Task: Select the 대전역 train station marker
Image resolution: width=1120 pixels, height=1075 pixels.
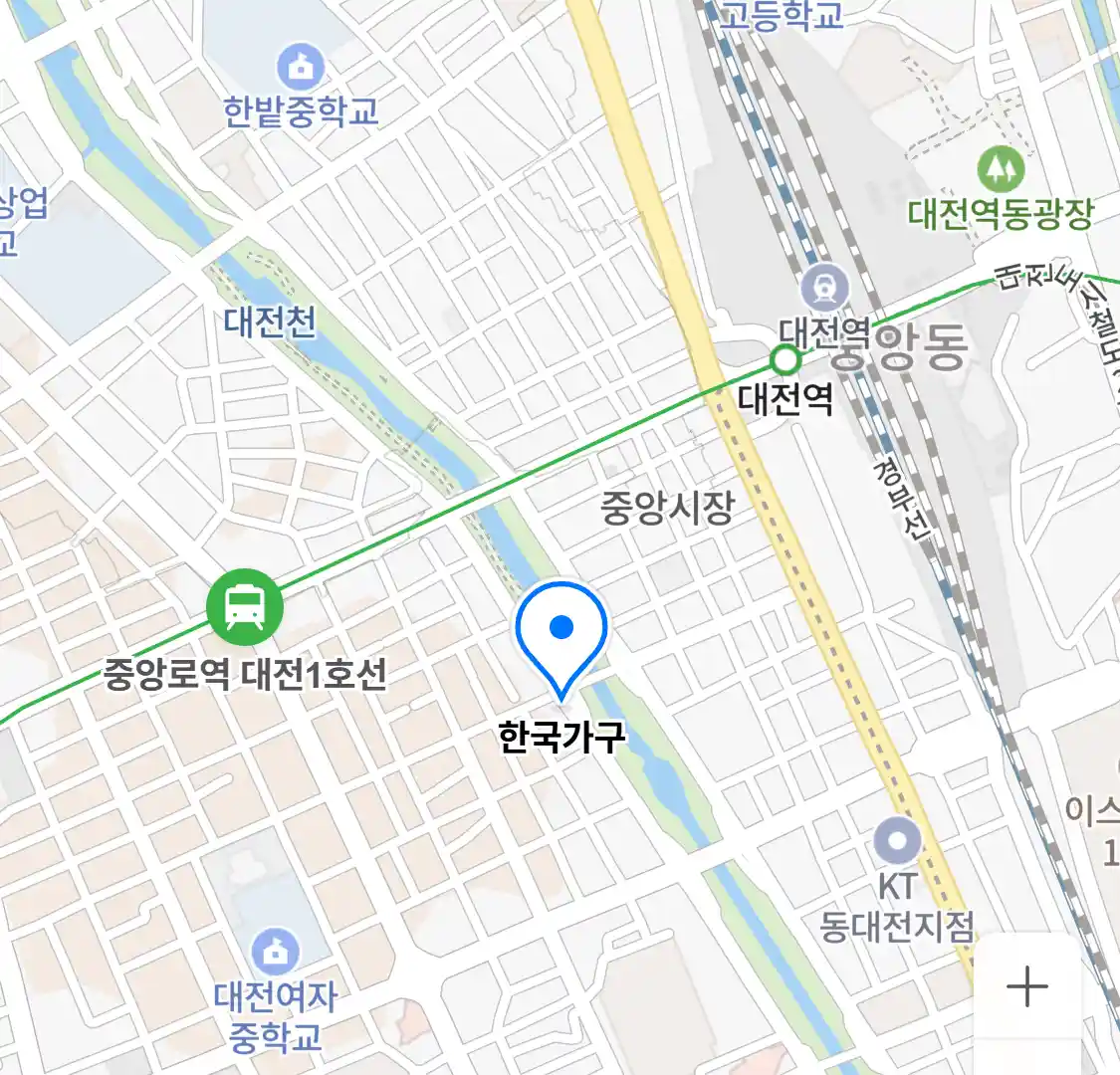Action: (x=825, y=289)
